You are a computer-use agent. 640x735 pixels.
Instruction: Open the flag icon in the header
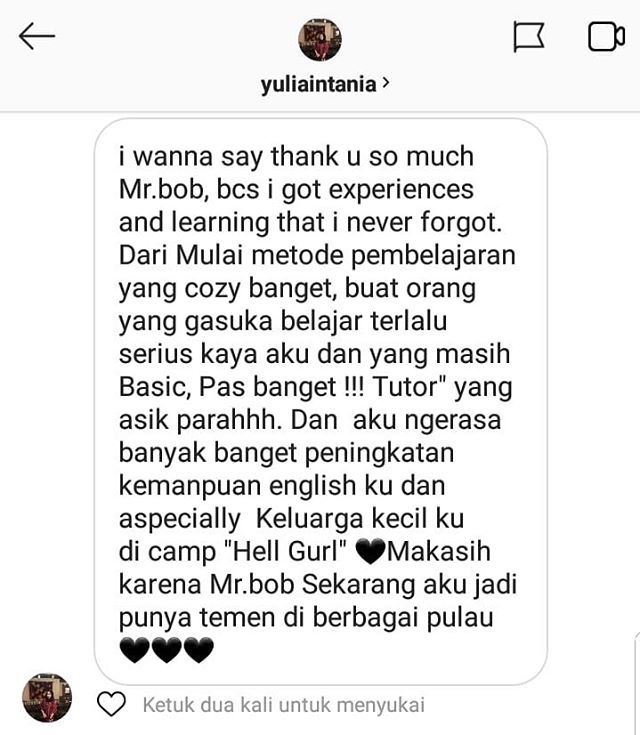528,38
